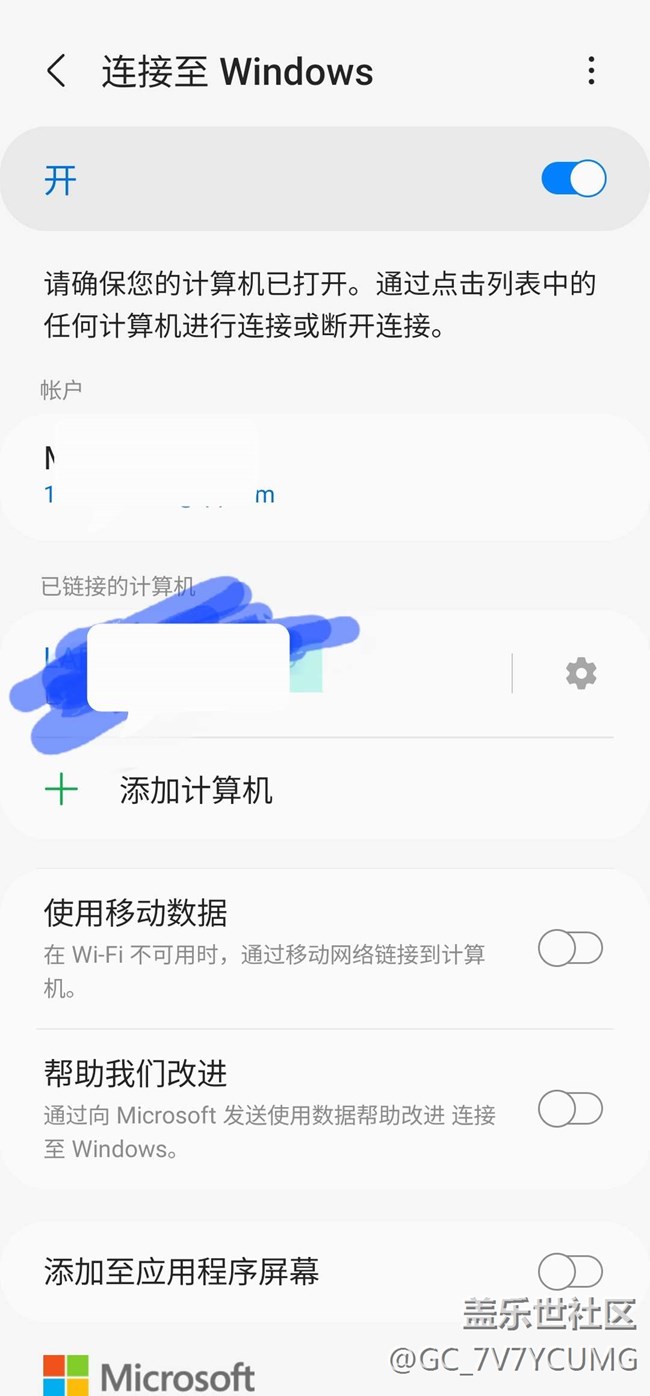
Task: Open the linked computer's gear settings
Action: [x=581, y=674]
